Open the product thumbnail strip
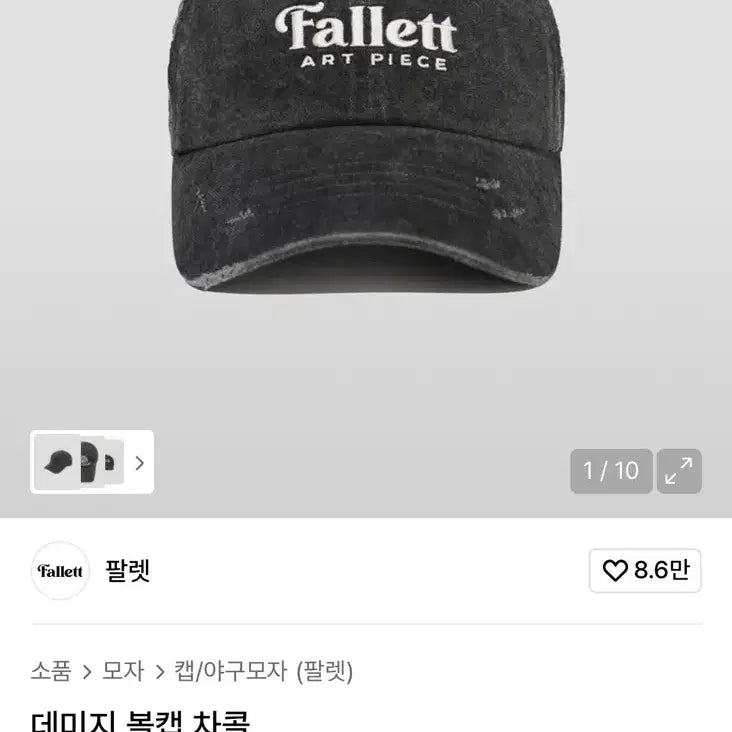The height and width of the screenshot is (732, 732). click(x=92, y=463)
